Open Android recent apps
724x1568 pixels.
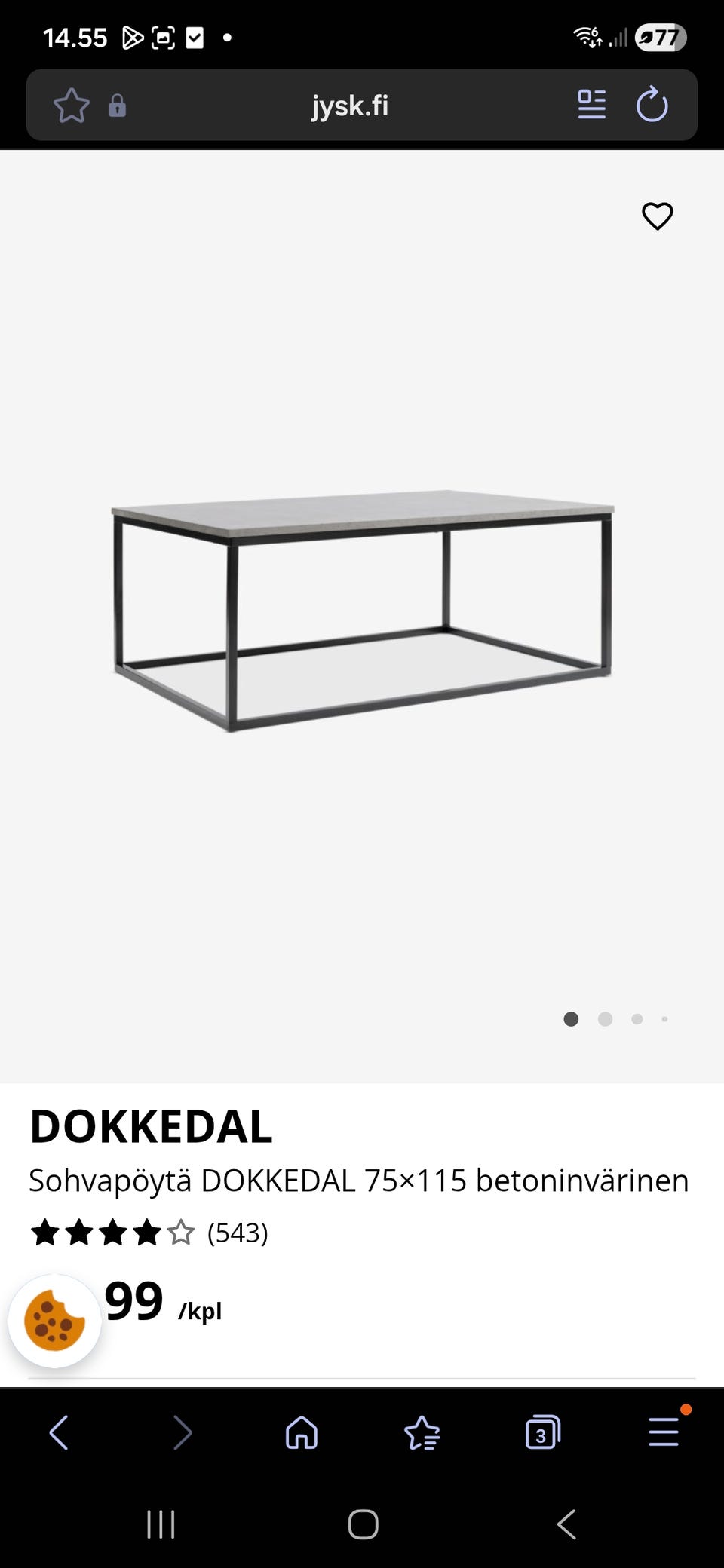click(x=161, y=1524)
